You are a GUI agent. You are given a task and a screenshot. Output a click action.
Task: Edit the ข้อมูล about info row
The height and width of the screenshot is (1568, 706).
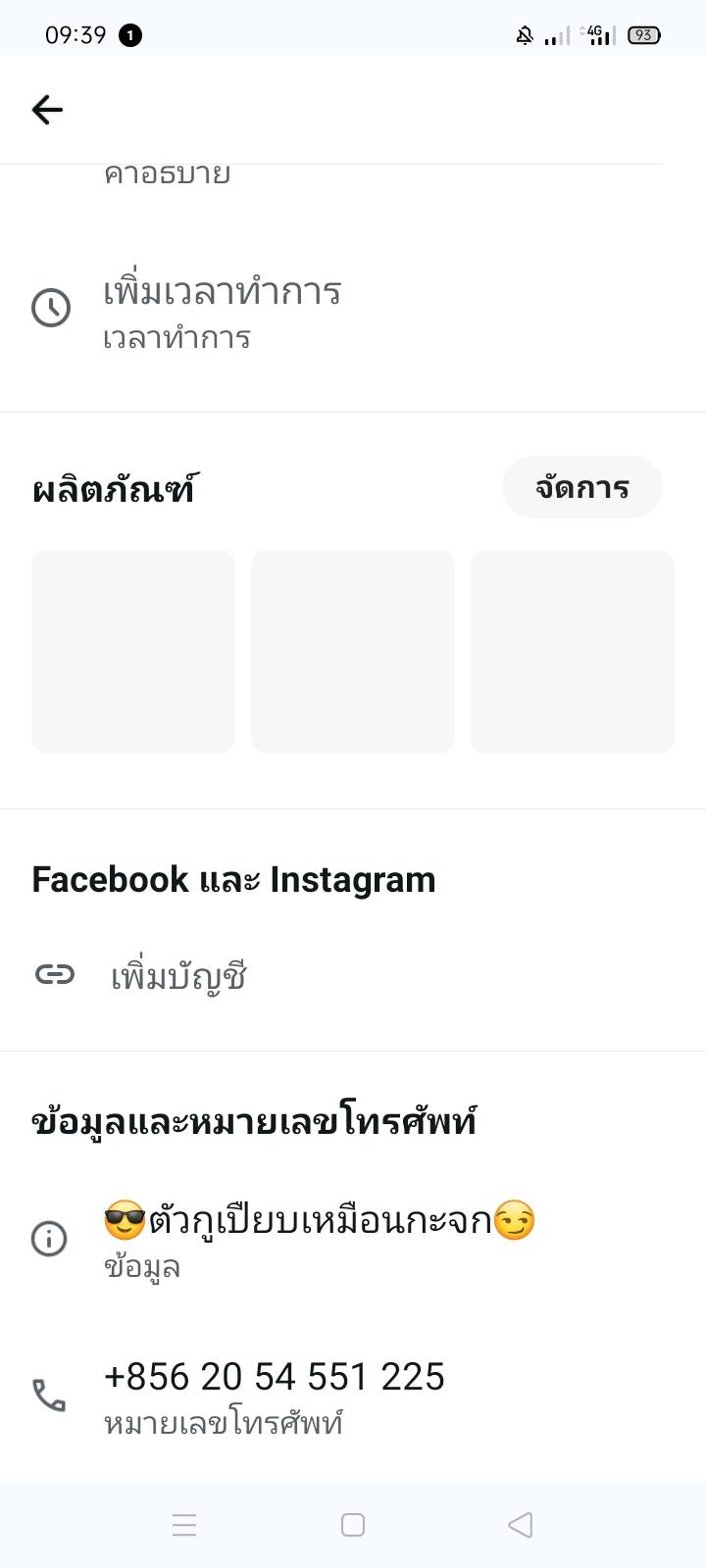pos(353,1240)
